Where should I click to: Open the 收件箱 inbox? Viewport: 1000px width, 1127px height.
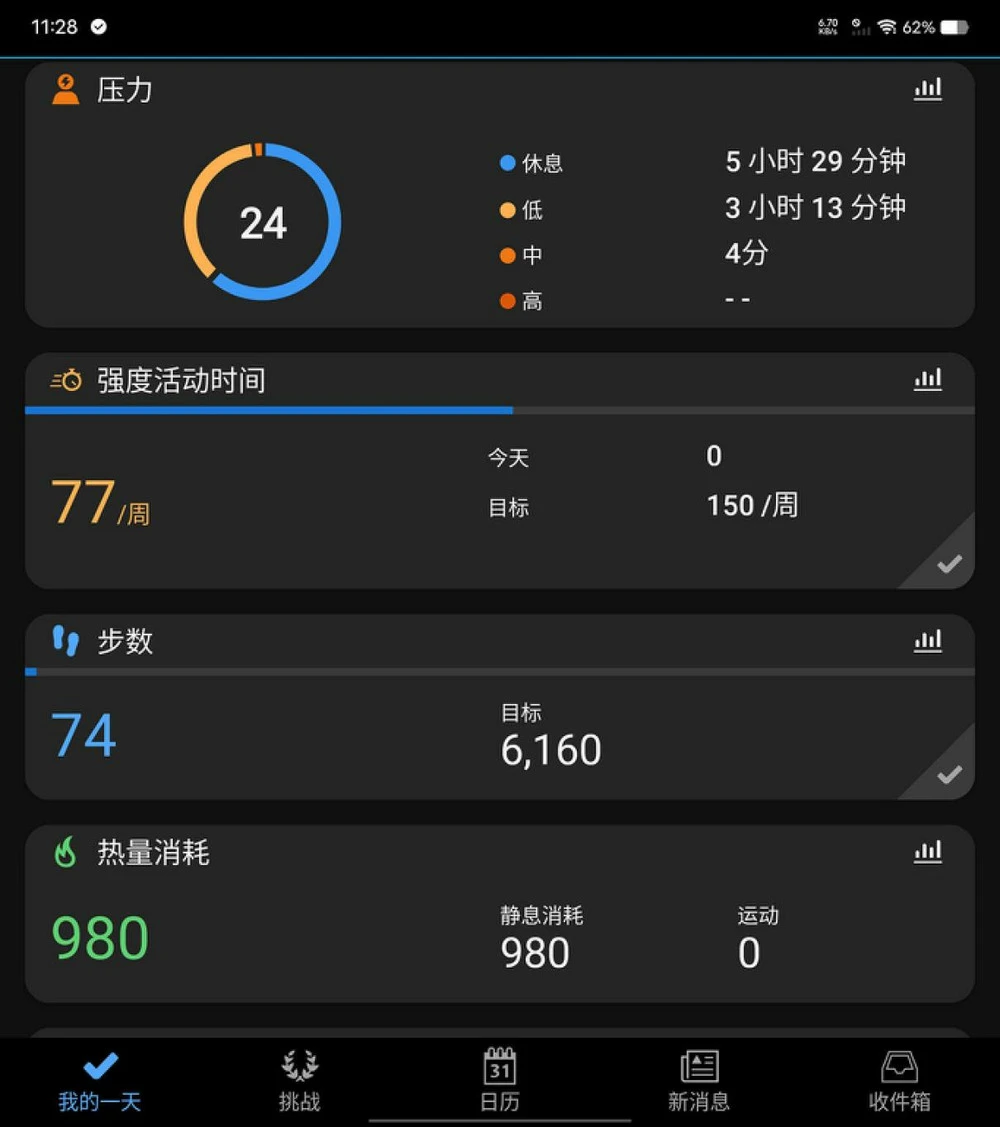tap(898, 1080)
